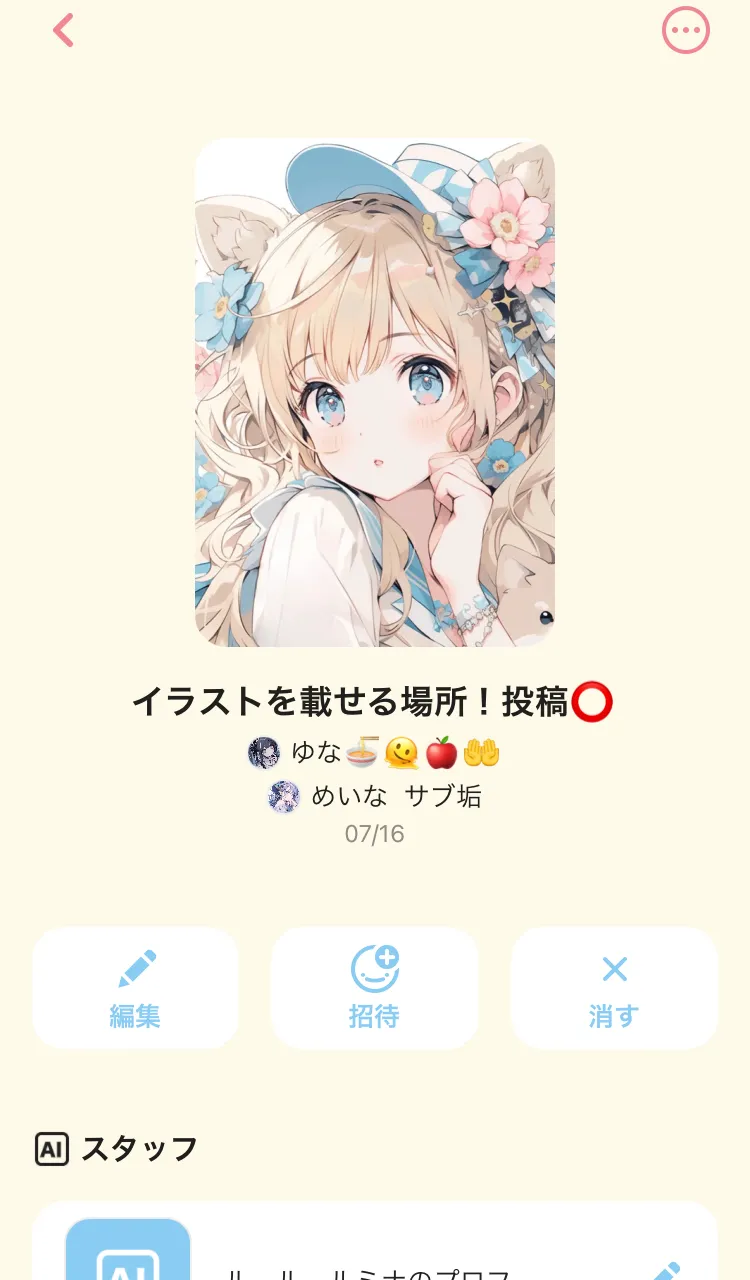
Task: Open the 招待 invite button
Action: 374,988
